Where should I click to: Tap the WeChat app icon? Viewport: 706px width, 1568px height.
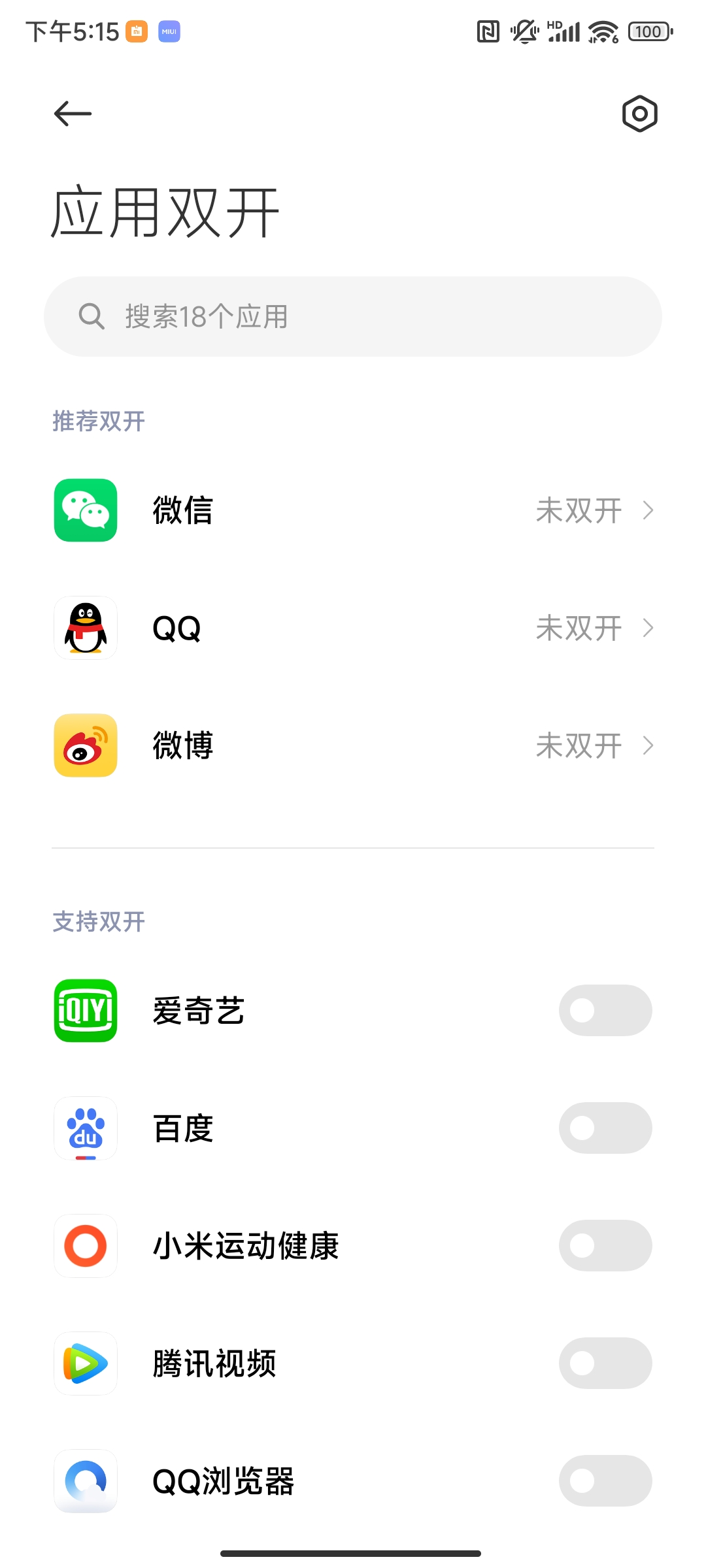85,510
